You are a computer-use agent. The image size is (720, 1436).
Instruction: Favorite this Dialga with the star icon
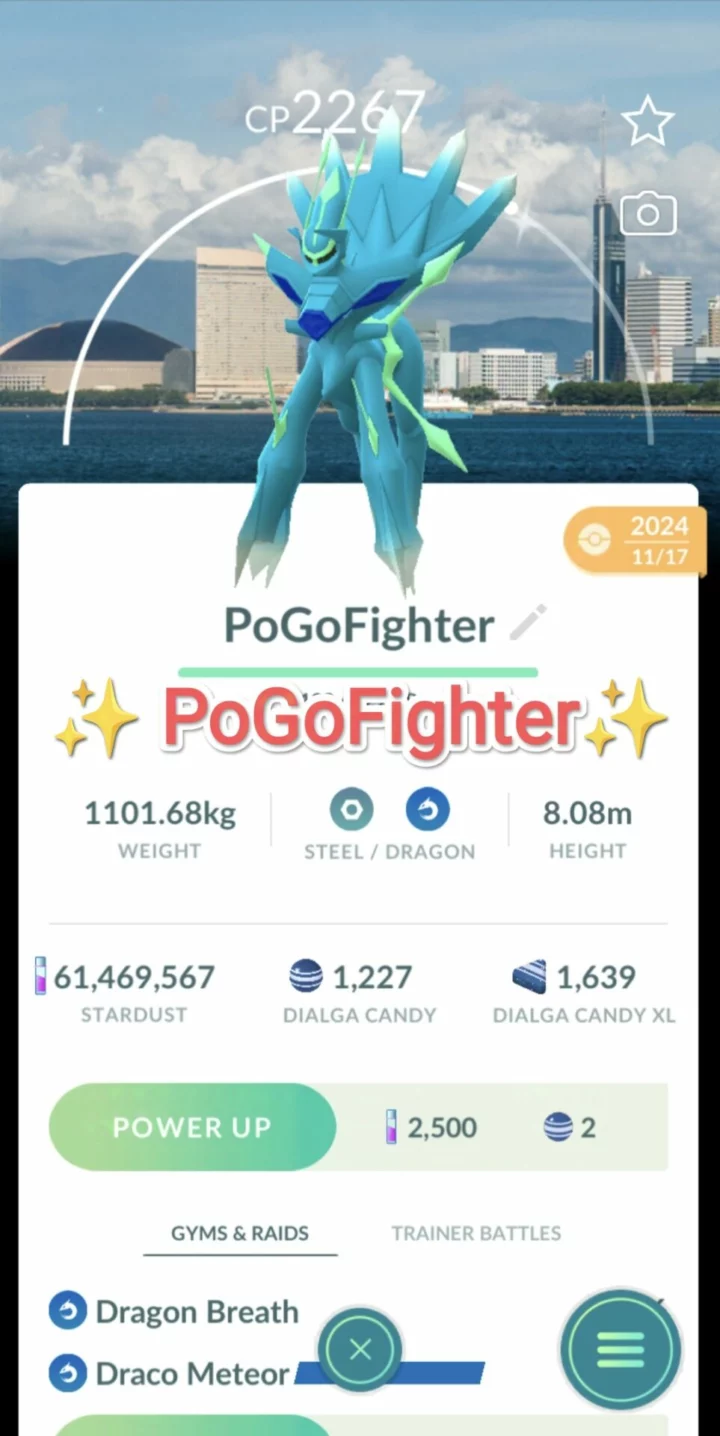tap(648, 118)
